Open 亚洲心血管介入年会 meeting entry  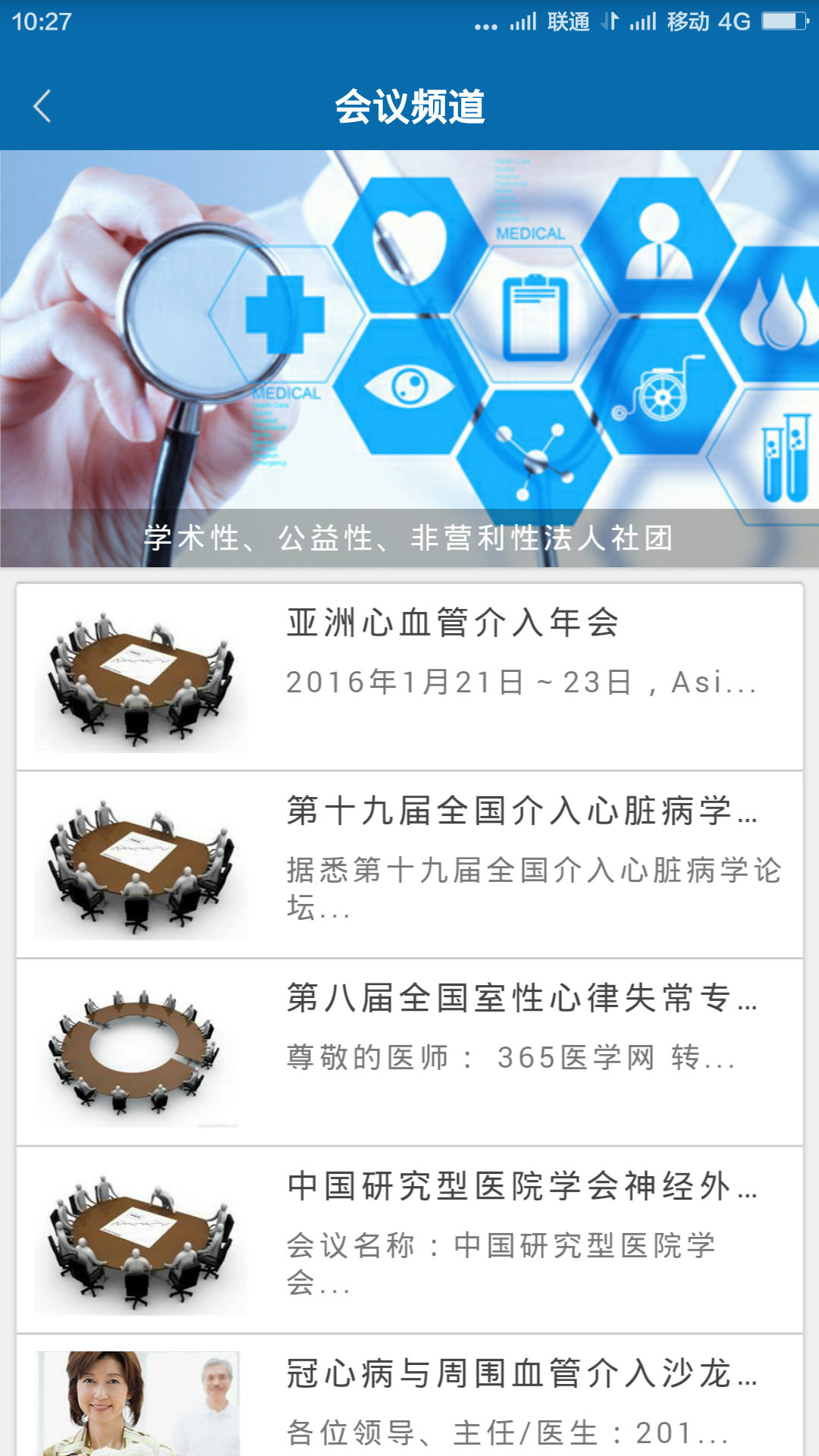tap(409, 676)
